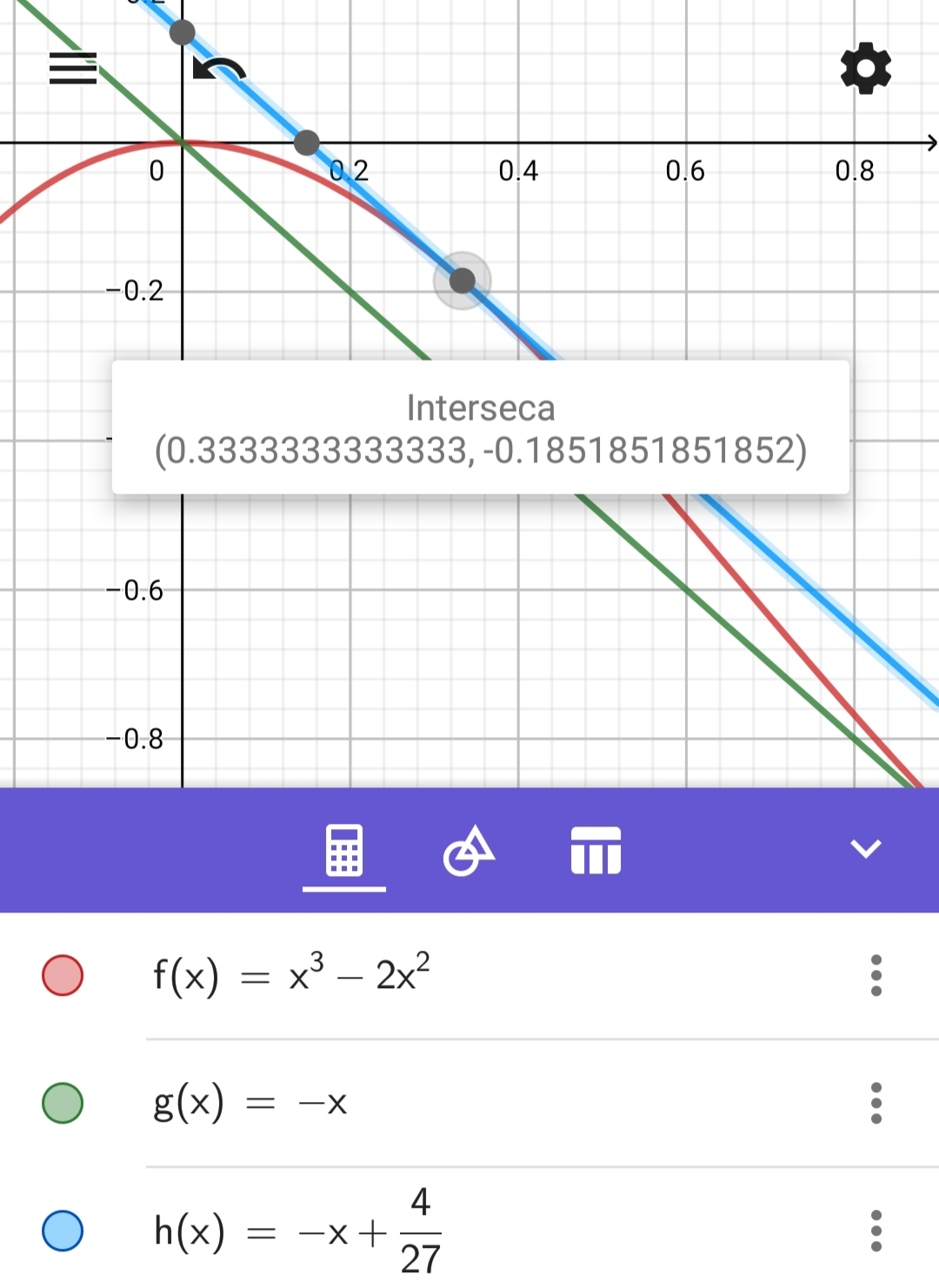Open more options for g(x)

click(876, 1103)
